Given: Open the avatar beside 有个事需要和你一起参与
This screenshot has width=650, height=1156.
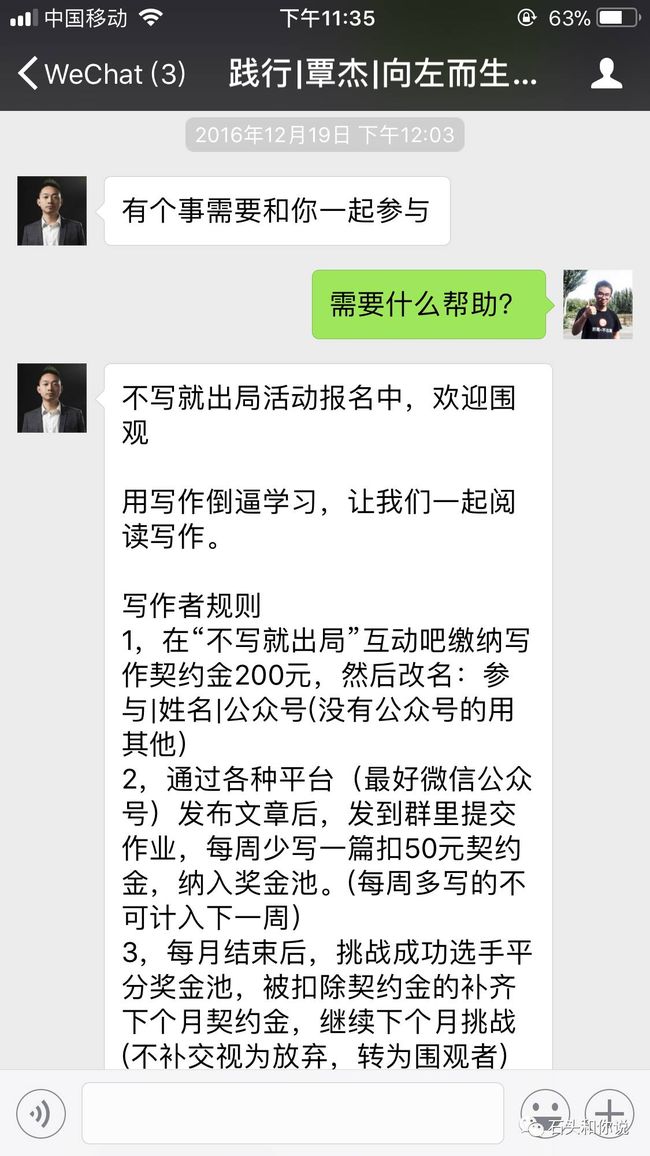Looking at the screenshot, I should click(52, 211).
